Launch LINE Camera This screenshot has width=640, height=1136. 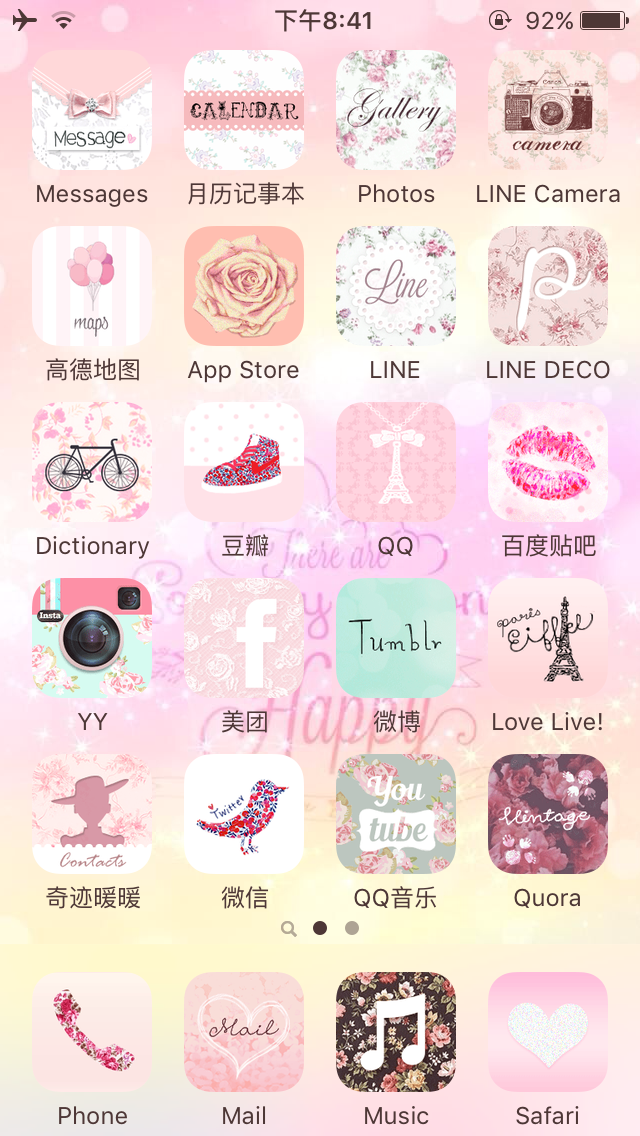pos(548,110)
